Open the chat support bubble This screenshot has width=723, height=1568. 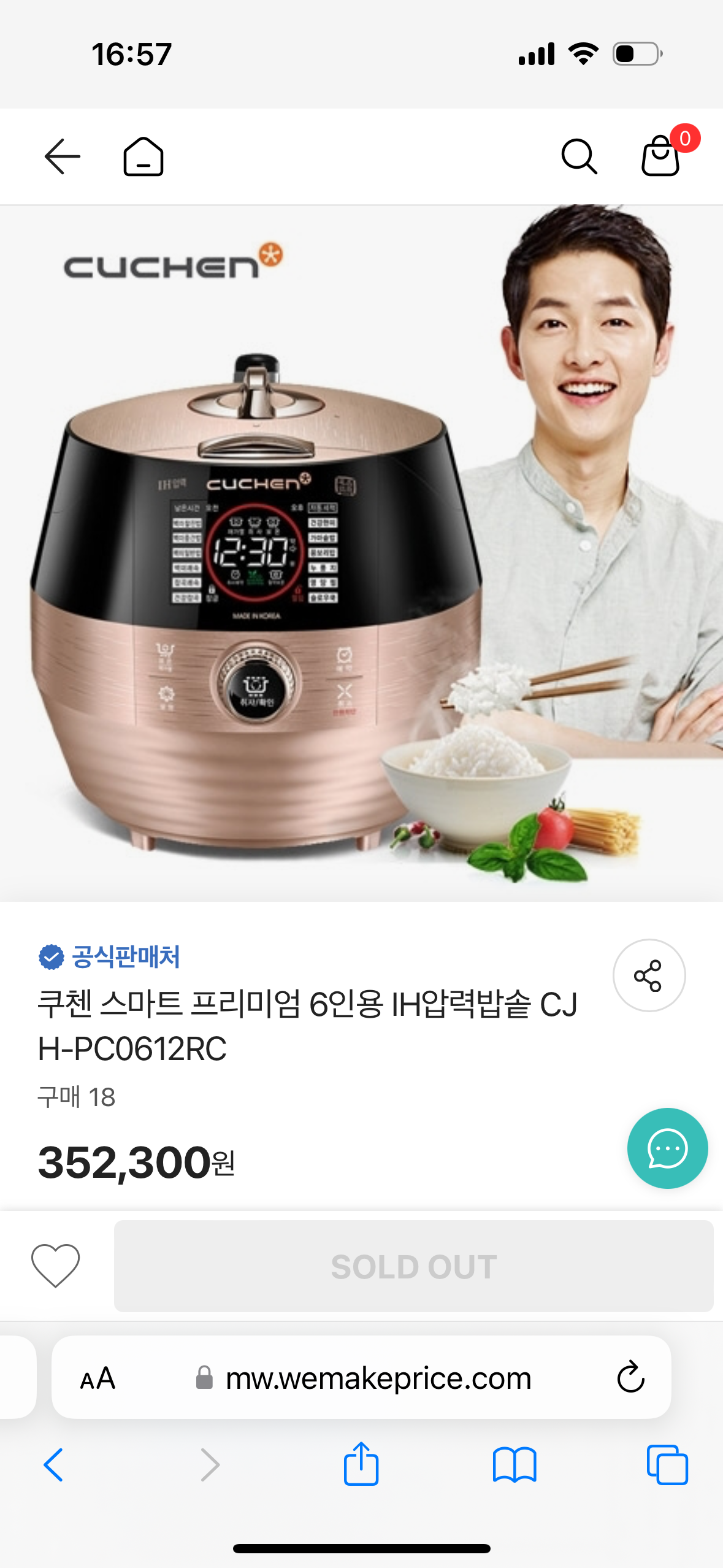667,1148
